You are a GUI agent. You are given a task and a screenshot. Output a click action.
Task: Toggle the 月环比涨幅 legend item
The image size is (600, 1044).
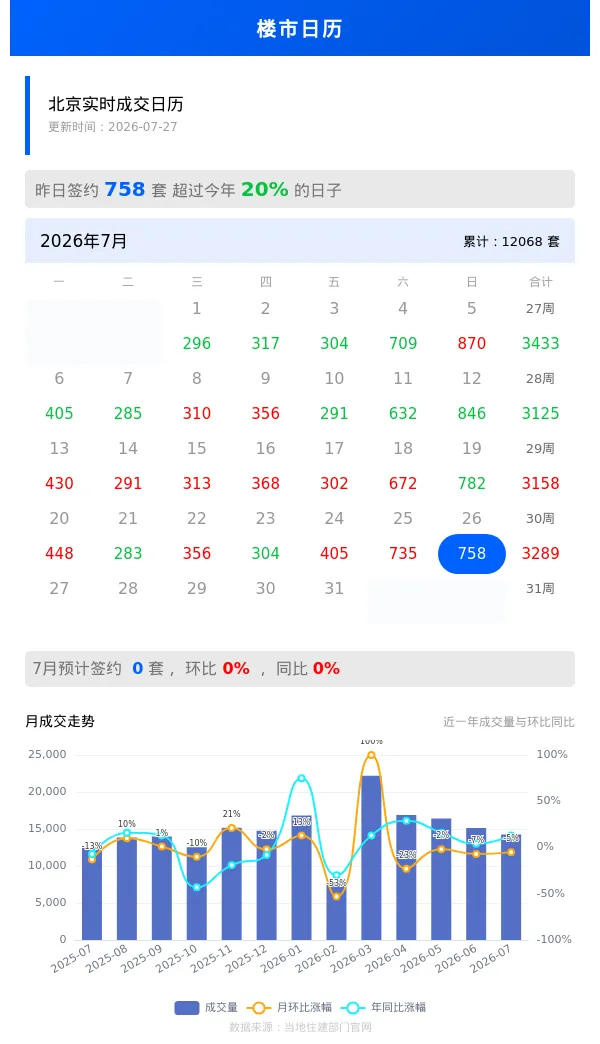tap(289, 1007)
